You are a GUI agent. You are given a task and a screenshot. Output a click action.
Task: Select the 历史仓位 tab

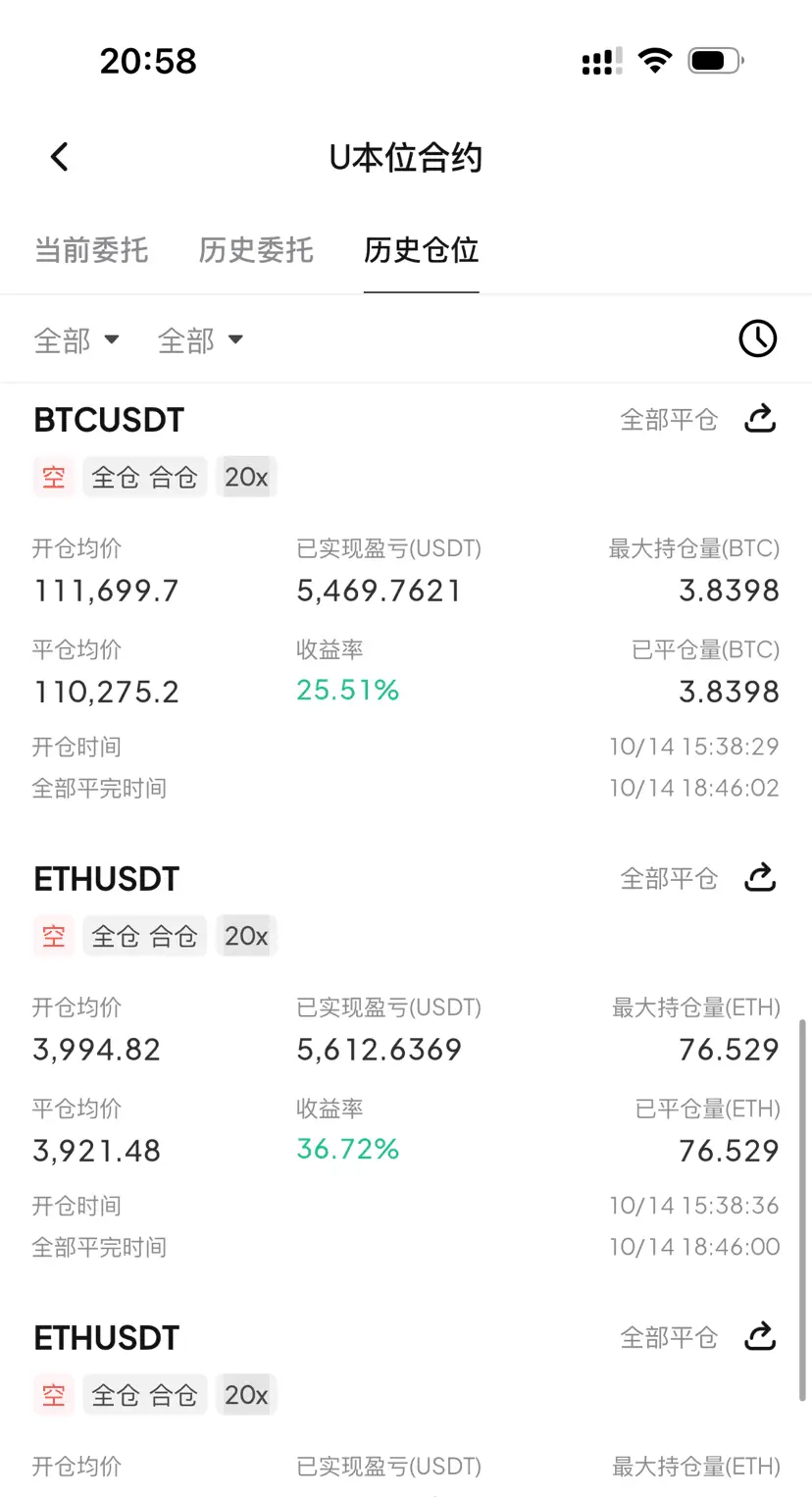coord(421,250)
